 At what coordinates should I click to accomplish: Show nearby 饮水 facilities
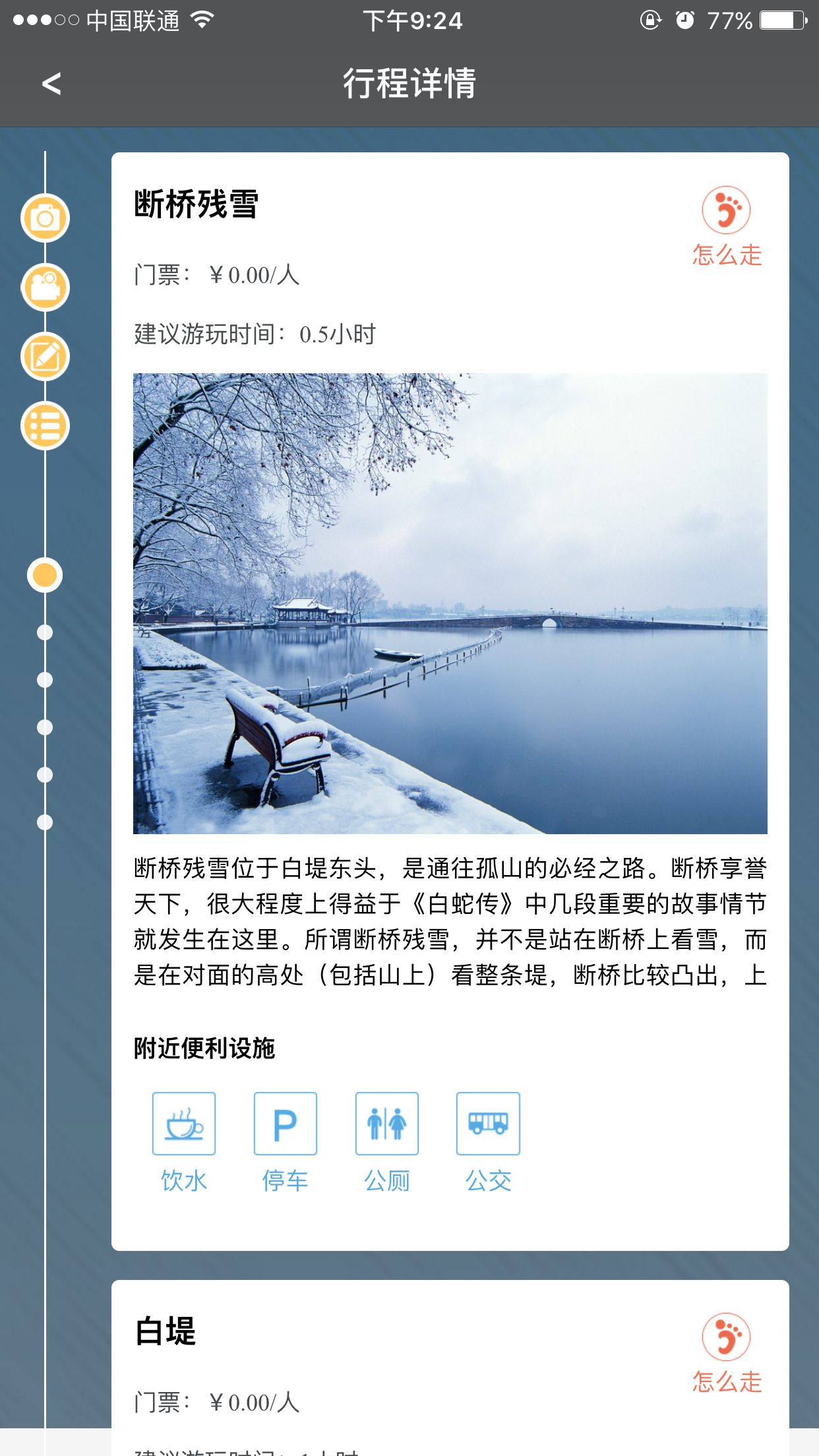point(184,1141)
